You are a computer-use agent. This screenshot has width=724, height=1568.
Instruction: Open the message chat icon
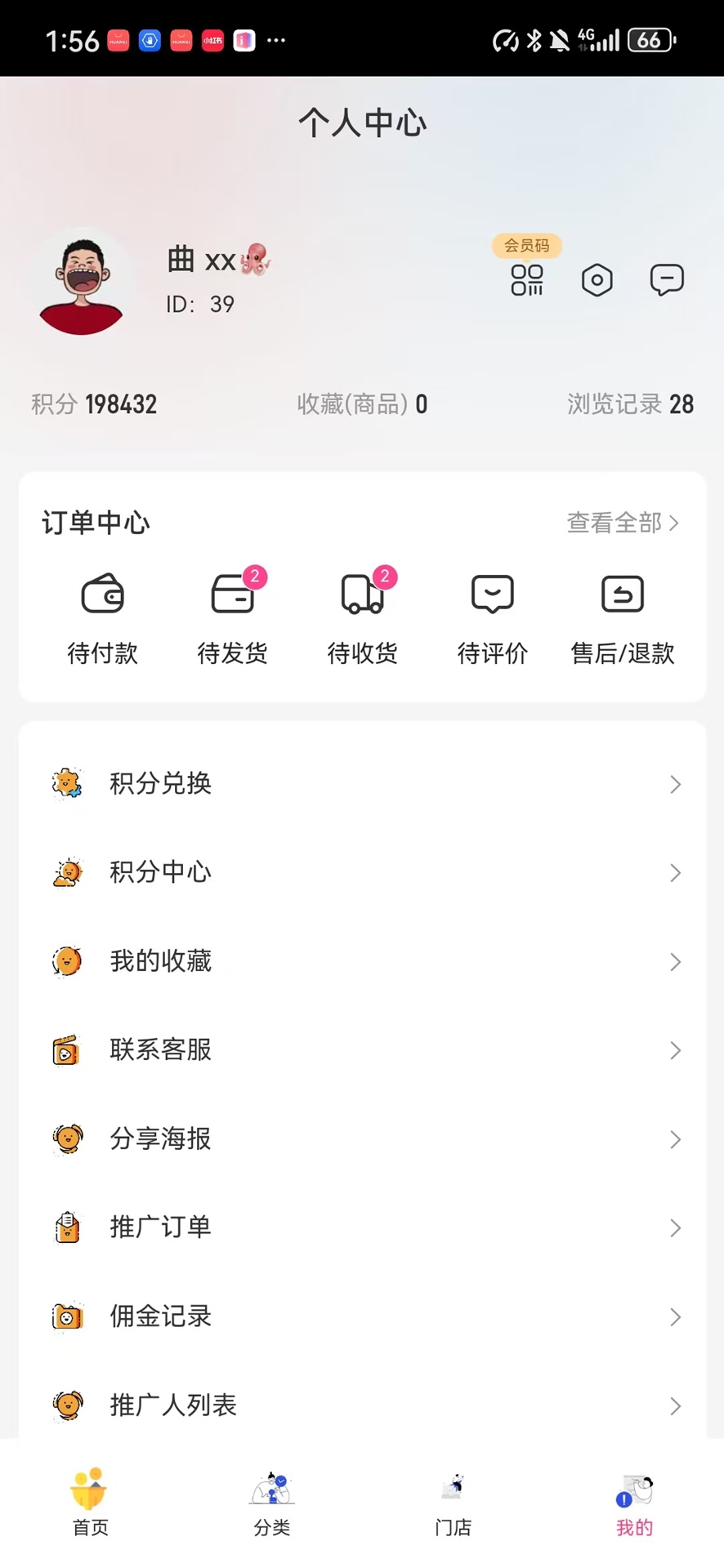[666, 280]
